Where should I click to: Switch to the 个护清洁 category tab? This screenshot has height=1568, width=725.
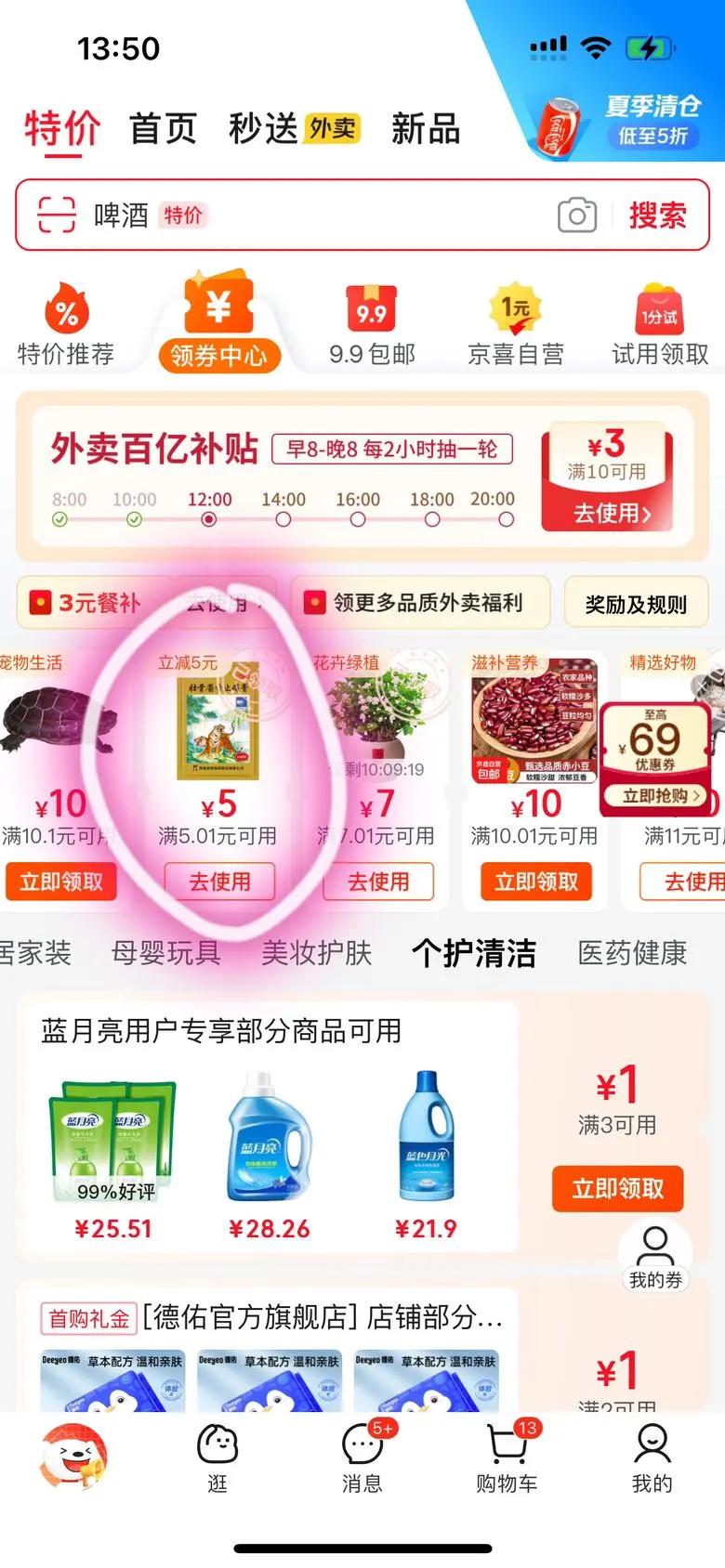[475, 953]
